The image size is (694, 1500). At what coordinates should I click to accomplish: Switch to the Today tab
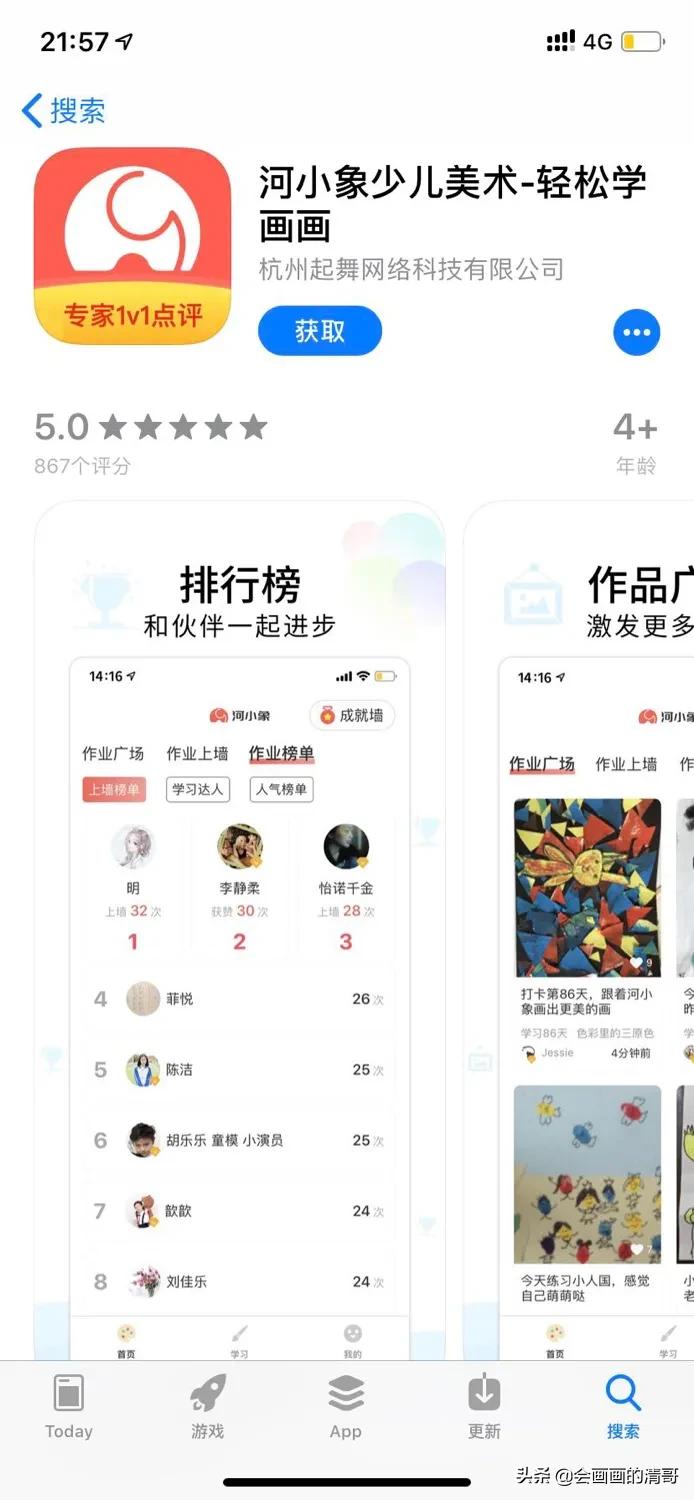point(68,1407)
